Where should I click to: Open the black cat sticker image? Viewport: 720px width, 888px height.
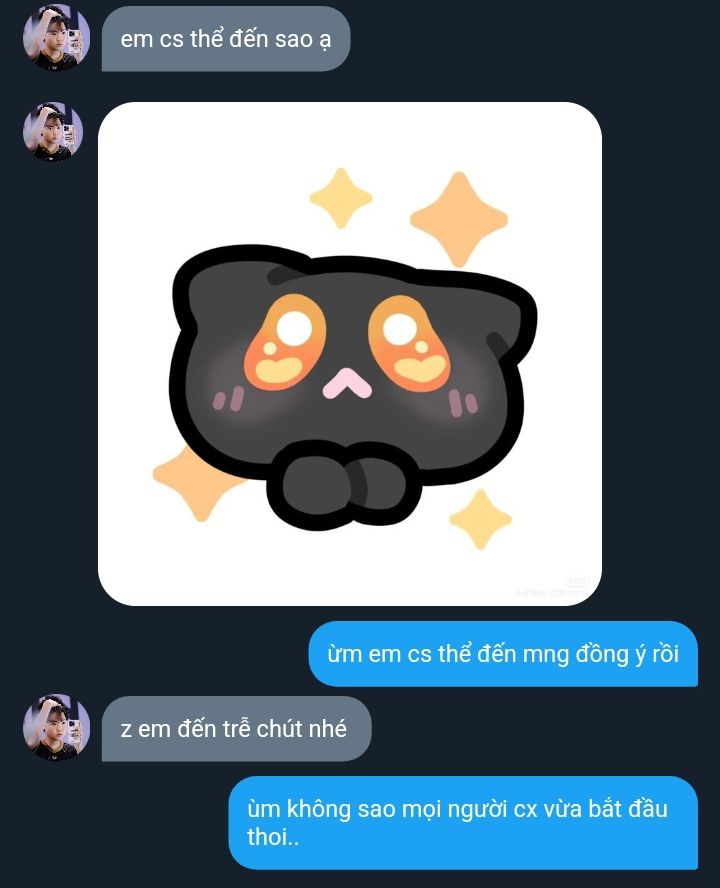pyautogui.click(x=350, y=354)
